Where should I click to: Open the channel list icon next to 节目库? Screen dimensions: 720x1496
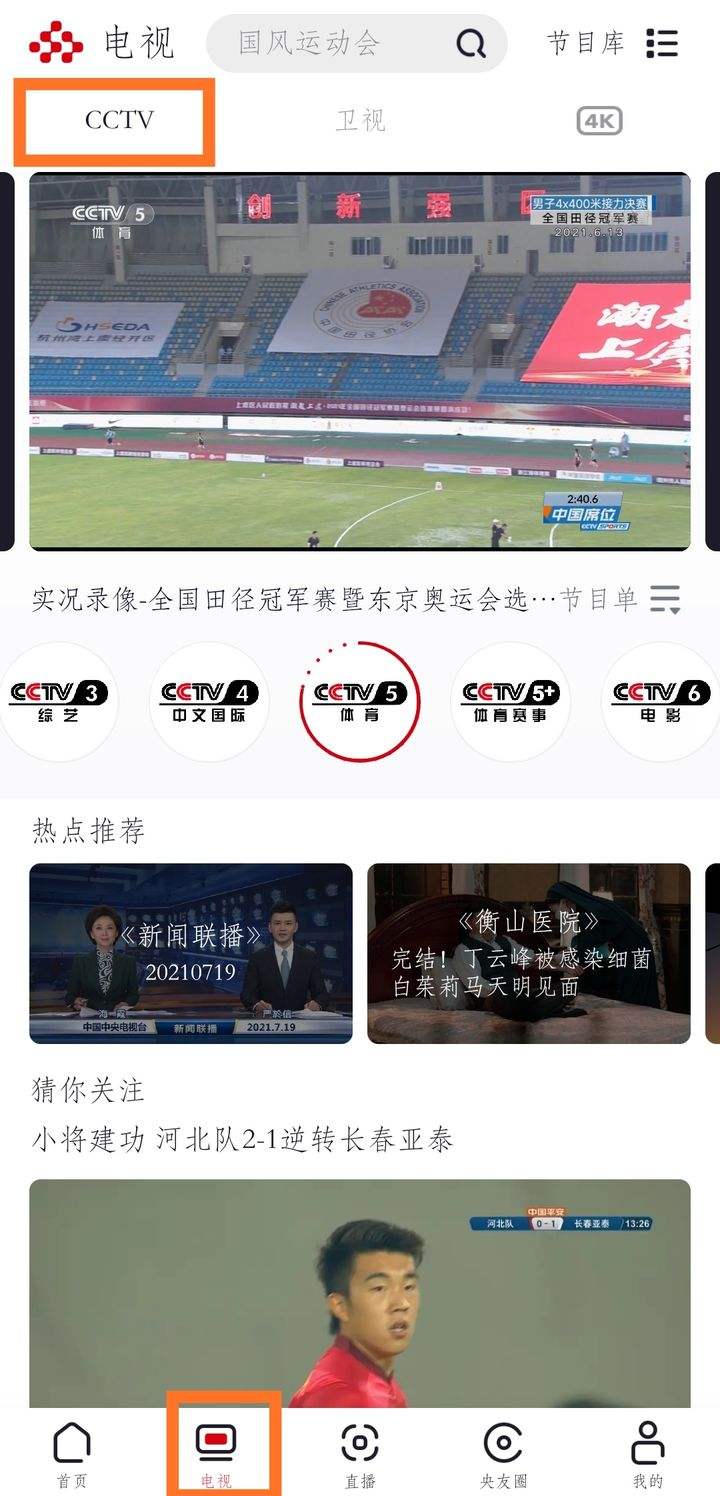[x=662, y=43]
